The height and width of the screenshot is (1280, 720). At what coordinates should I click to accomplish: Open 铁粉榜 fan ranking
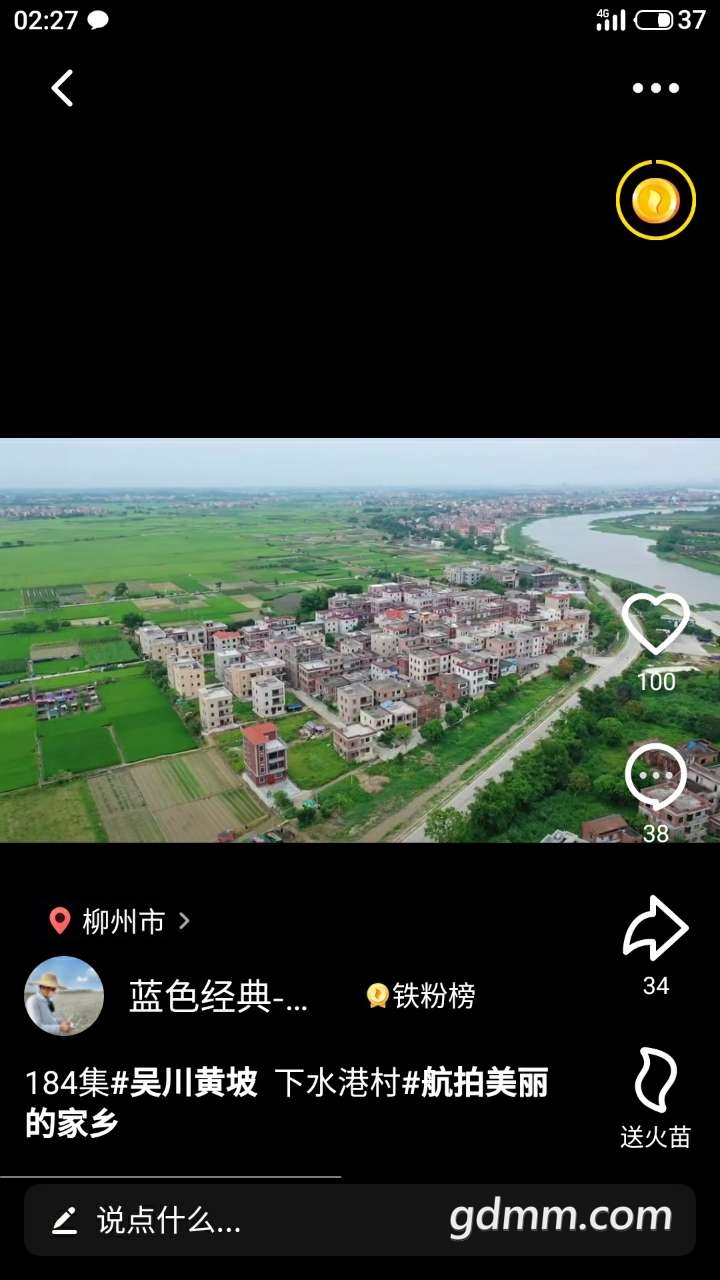421,996
